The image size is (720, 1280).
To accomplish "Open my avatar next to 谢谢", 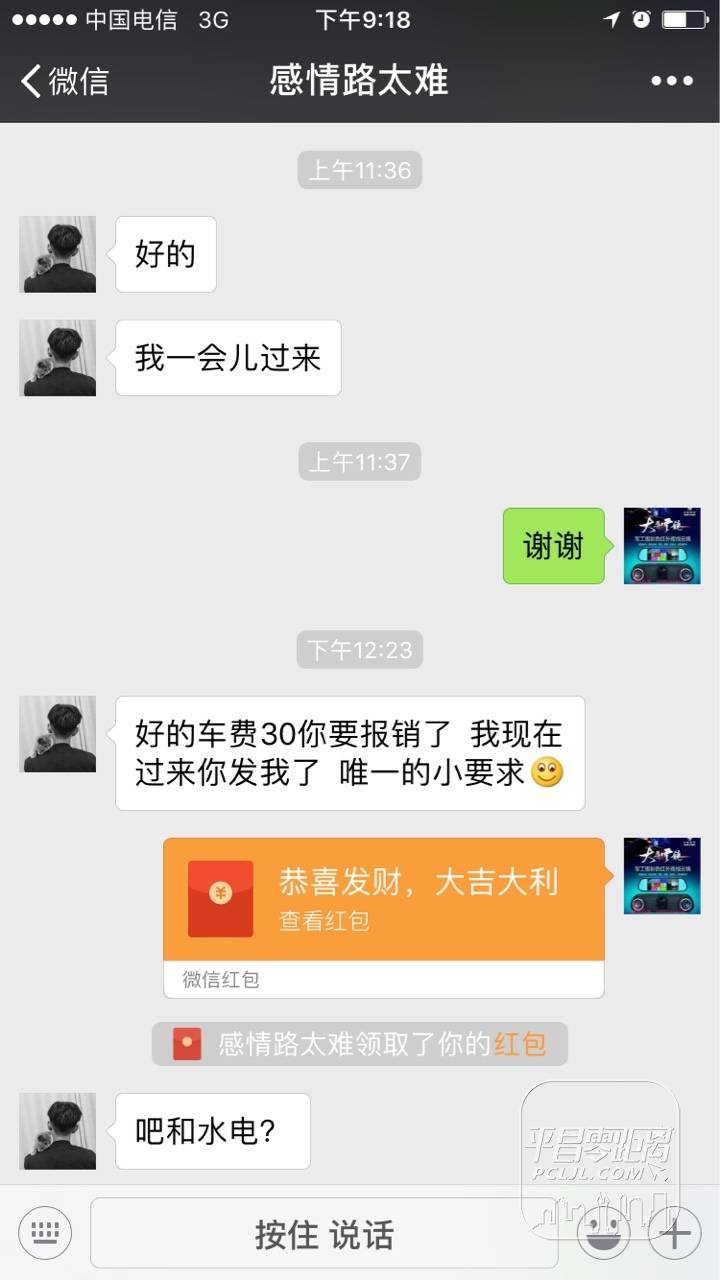I will click(662, 546).
